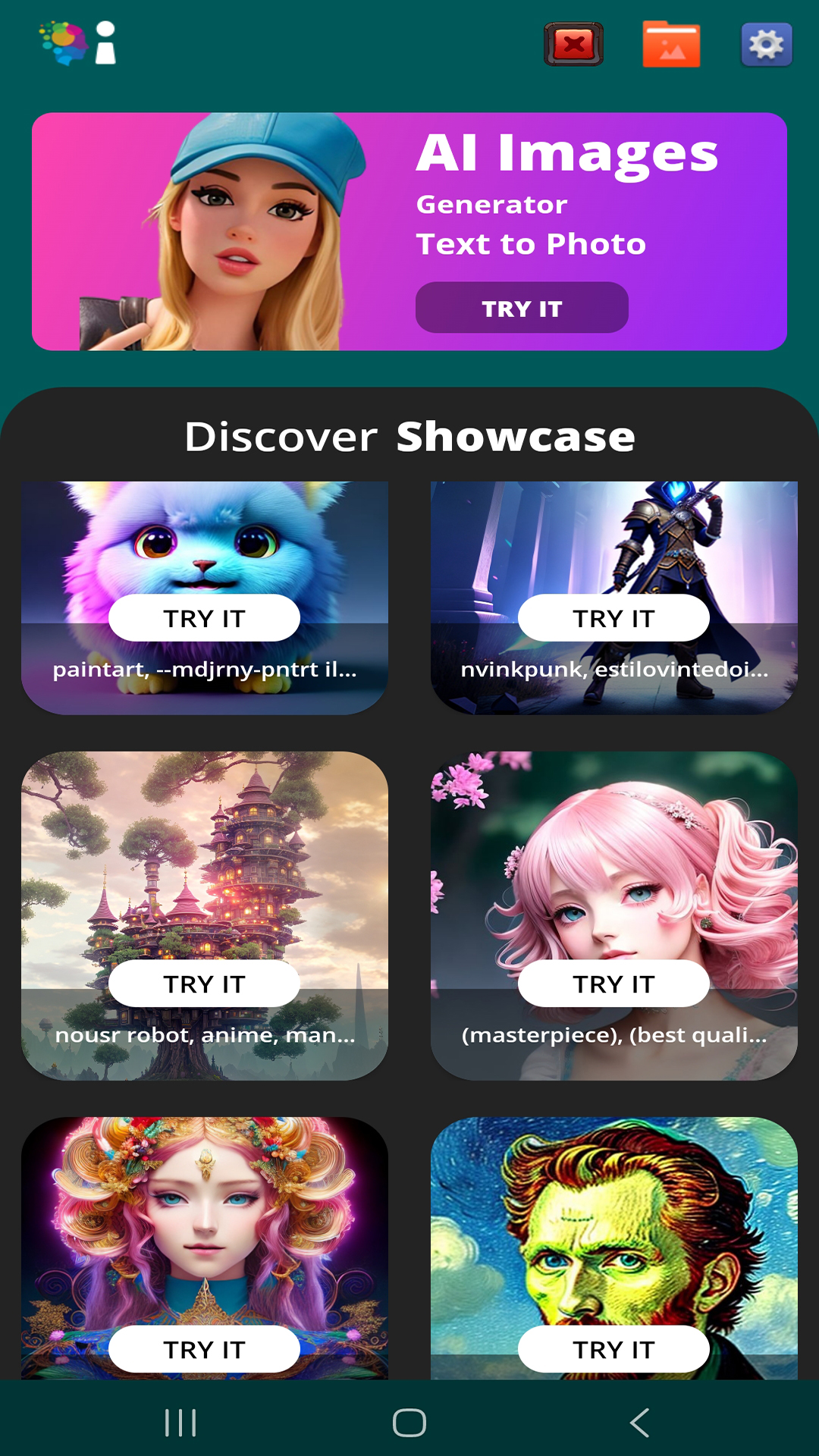Try the masterpiece pink-haired girl prompt
819x1456 pixels.
tap(613, 984)
